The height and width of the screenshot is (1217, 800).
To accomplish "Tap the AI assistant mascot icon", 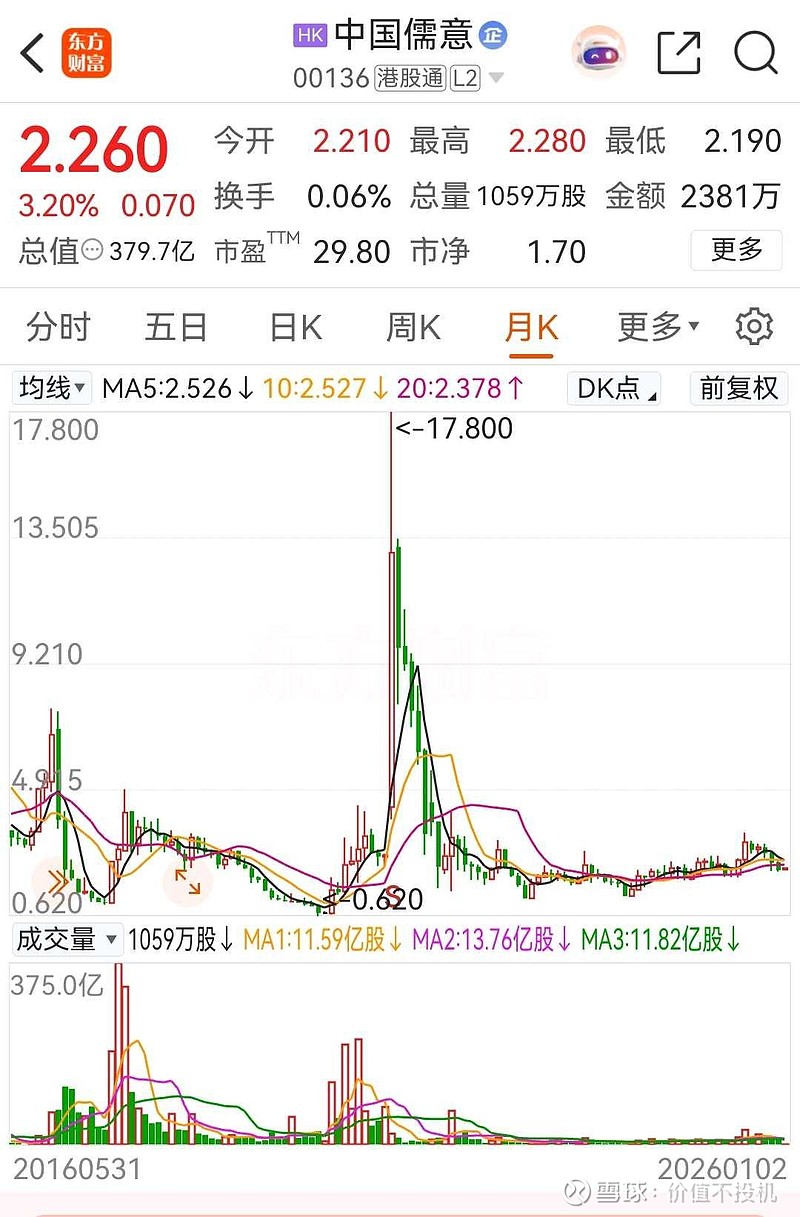I will click(x=598, y=48).
